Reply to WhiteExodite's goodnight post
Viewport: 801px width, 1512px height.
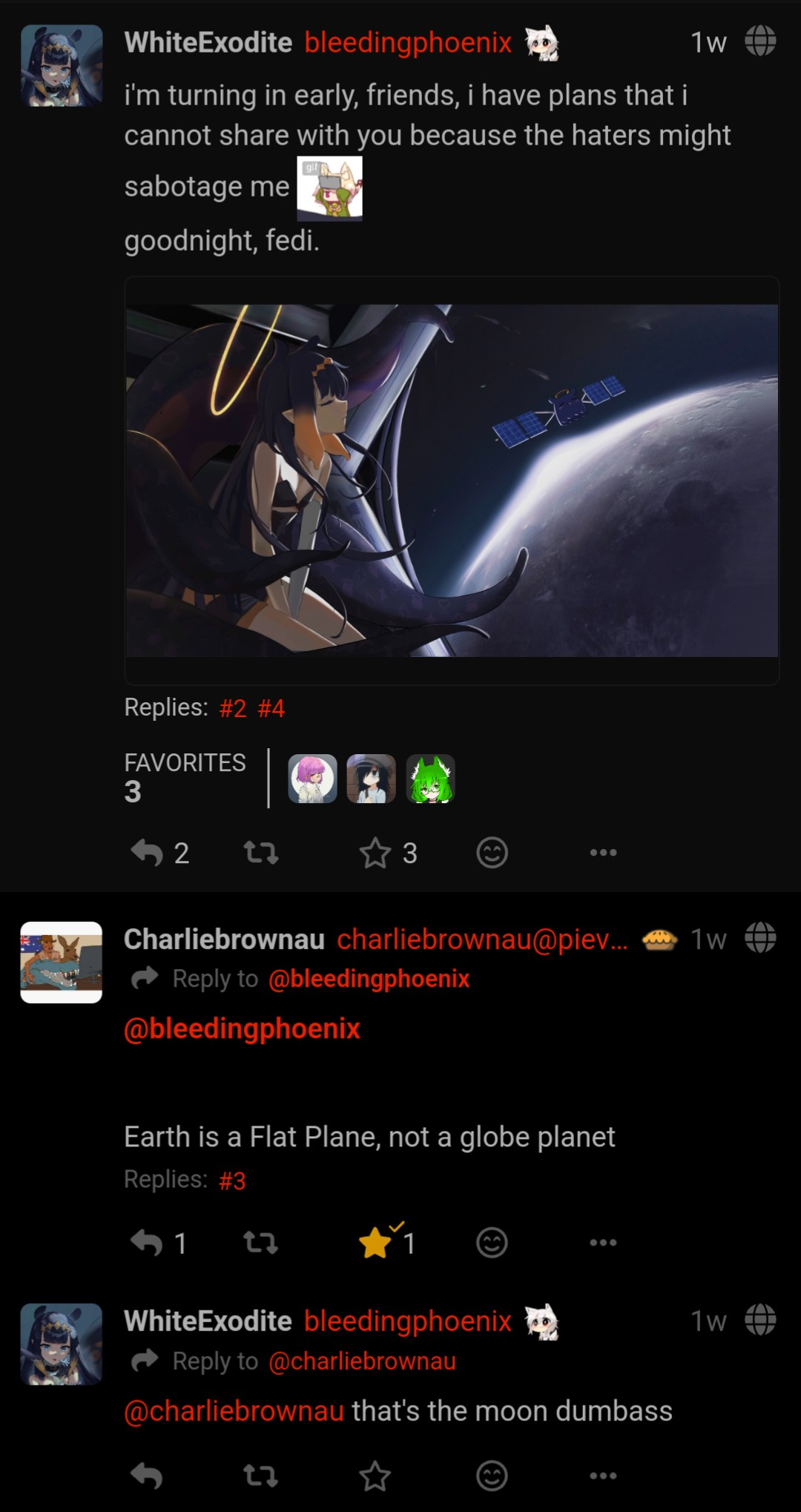147,853
